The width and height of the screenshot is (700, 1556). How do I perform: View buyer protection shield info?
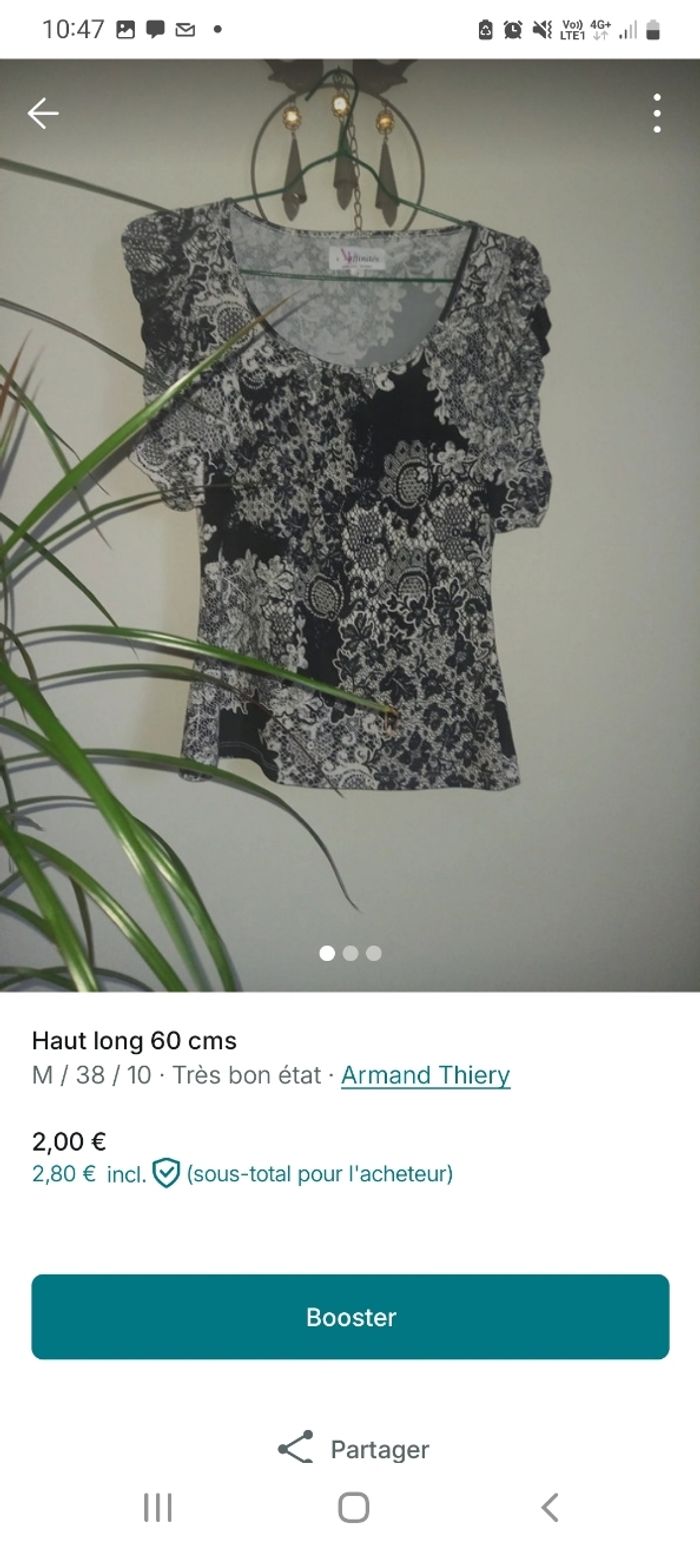(166, 1173)
